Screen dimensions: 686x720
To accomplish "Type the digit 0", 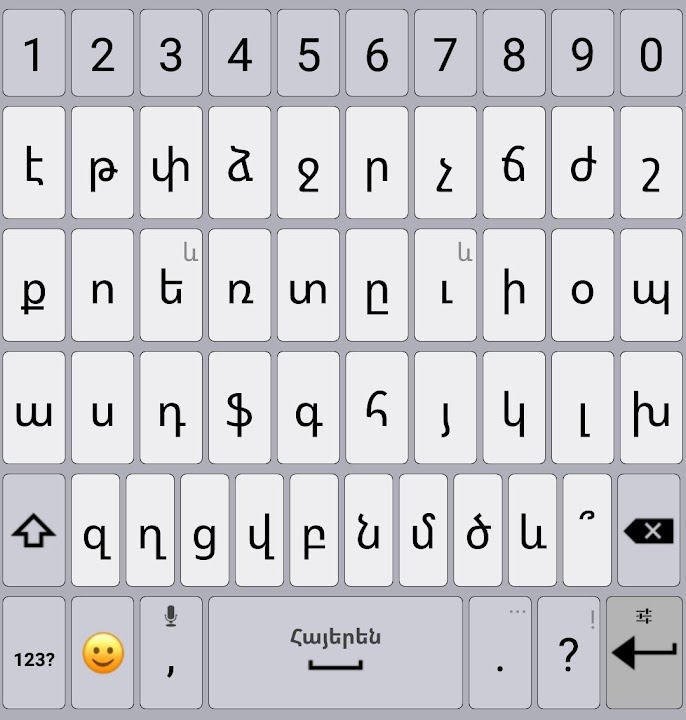I will (651, 54).
